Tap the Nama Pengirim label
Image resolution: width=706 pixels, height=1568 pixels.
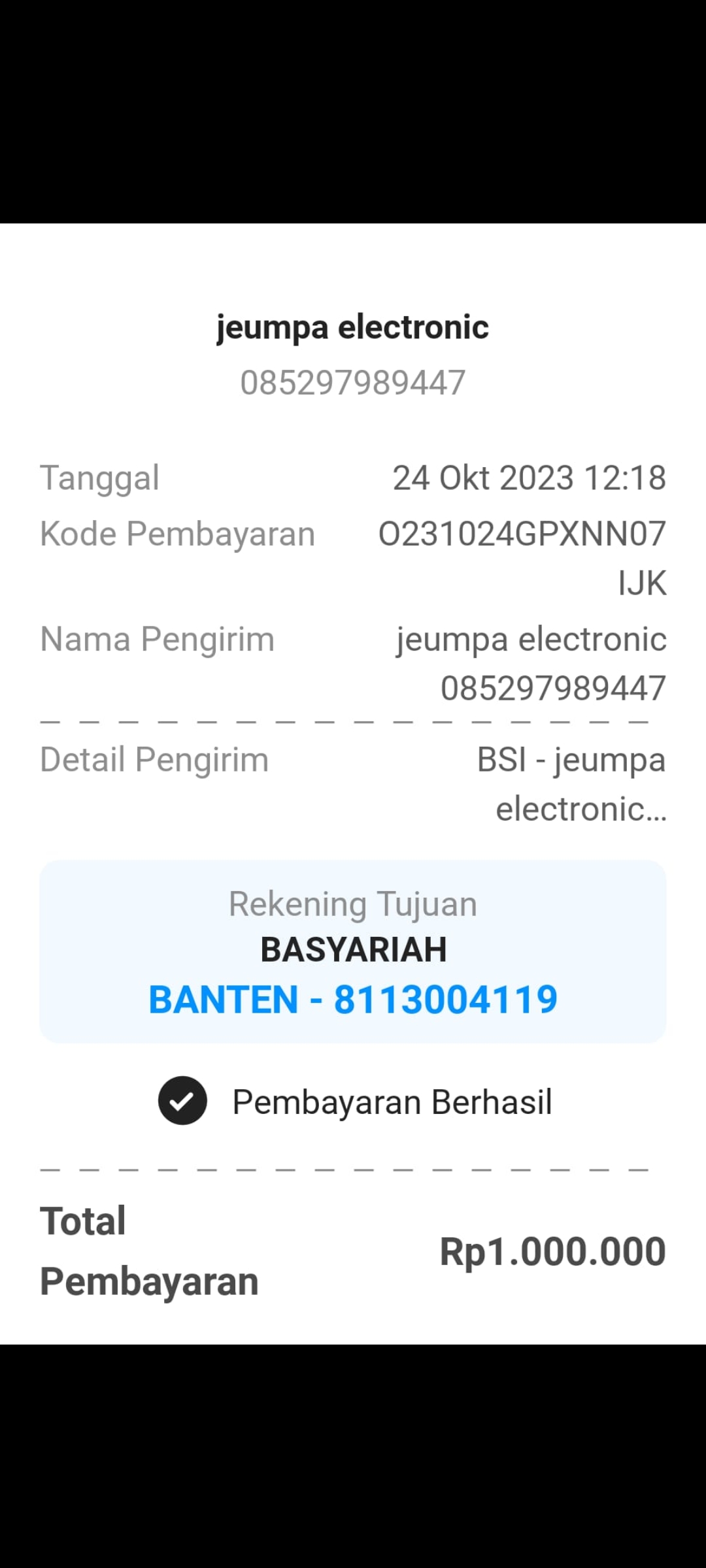(157, 640)
